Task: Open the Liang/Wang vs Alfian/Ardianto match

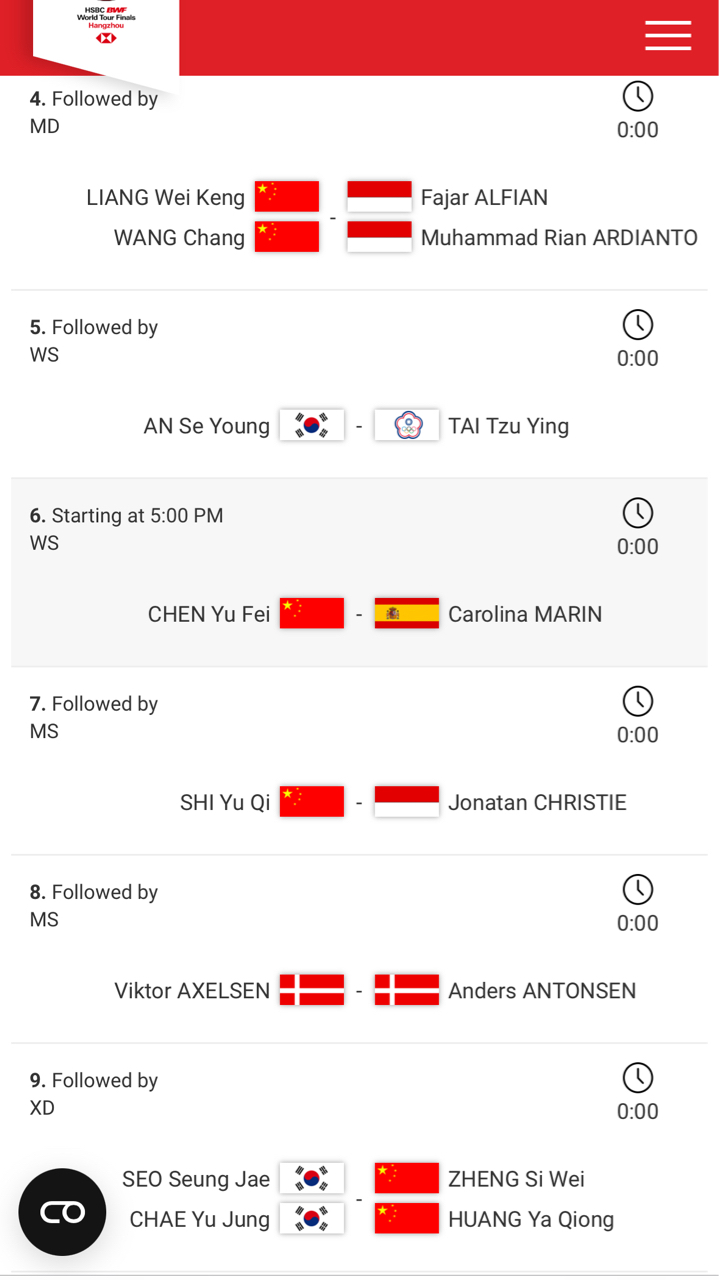Action: (x=359, y=183)
